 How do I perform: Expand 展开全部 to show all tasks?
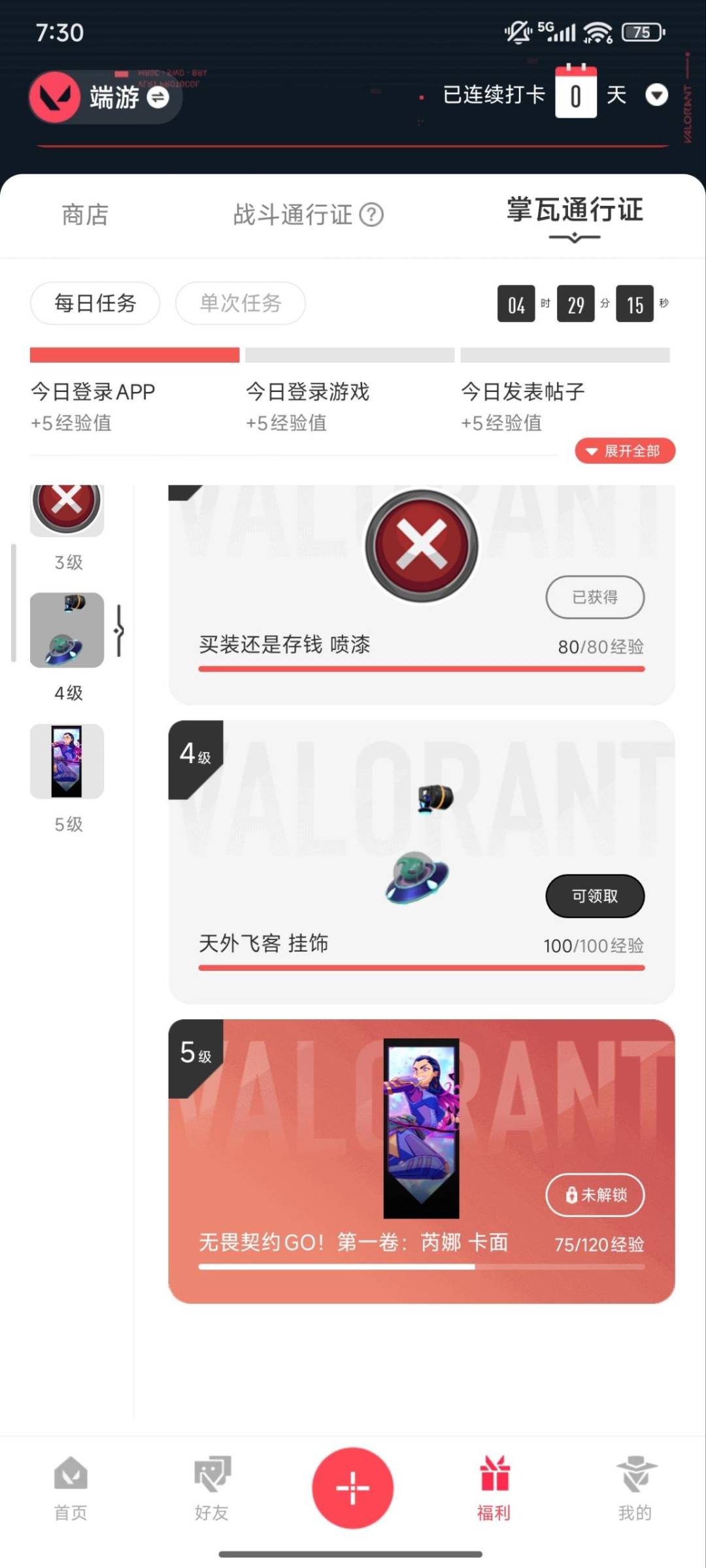624,451
